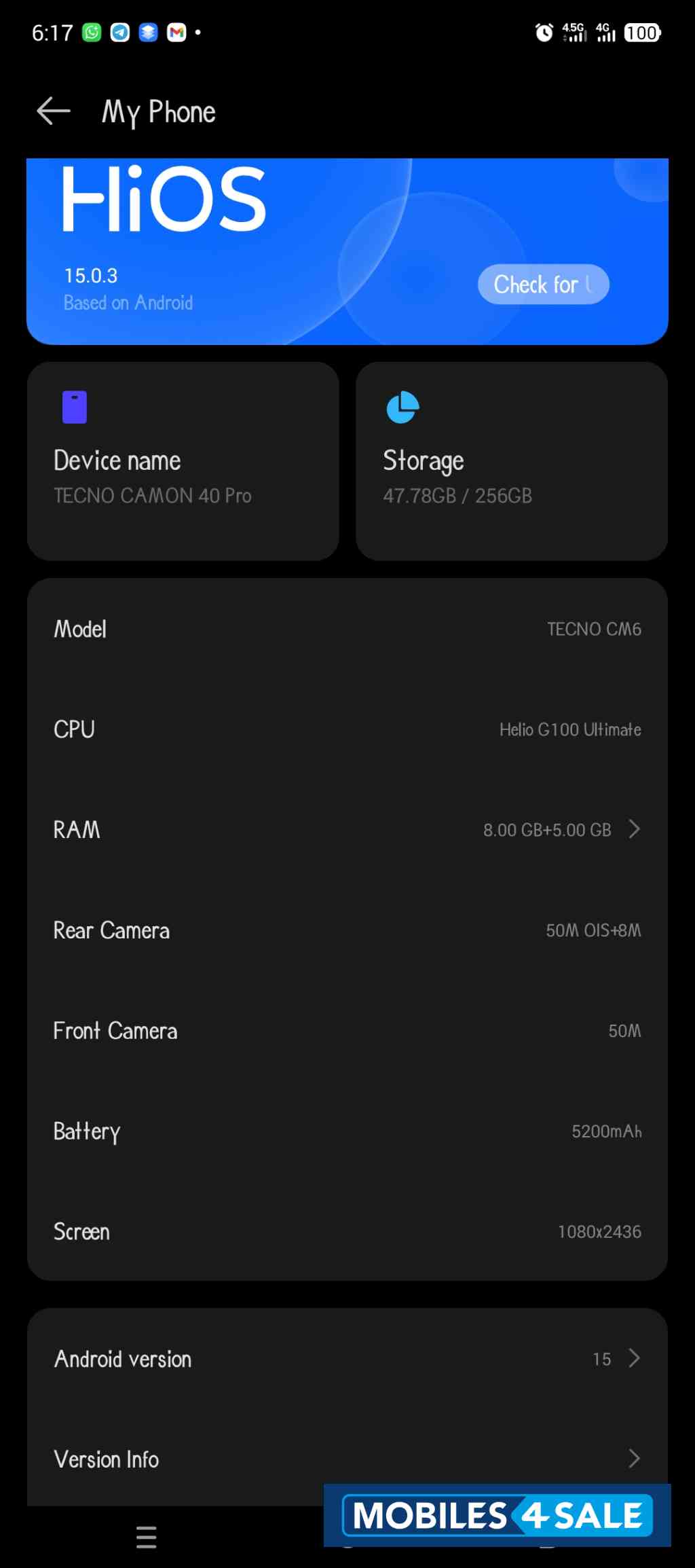
Task: Select the Model row showing TECNO CM6
Action: [x=347, y=629]
